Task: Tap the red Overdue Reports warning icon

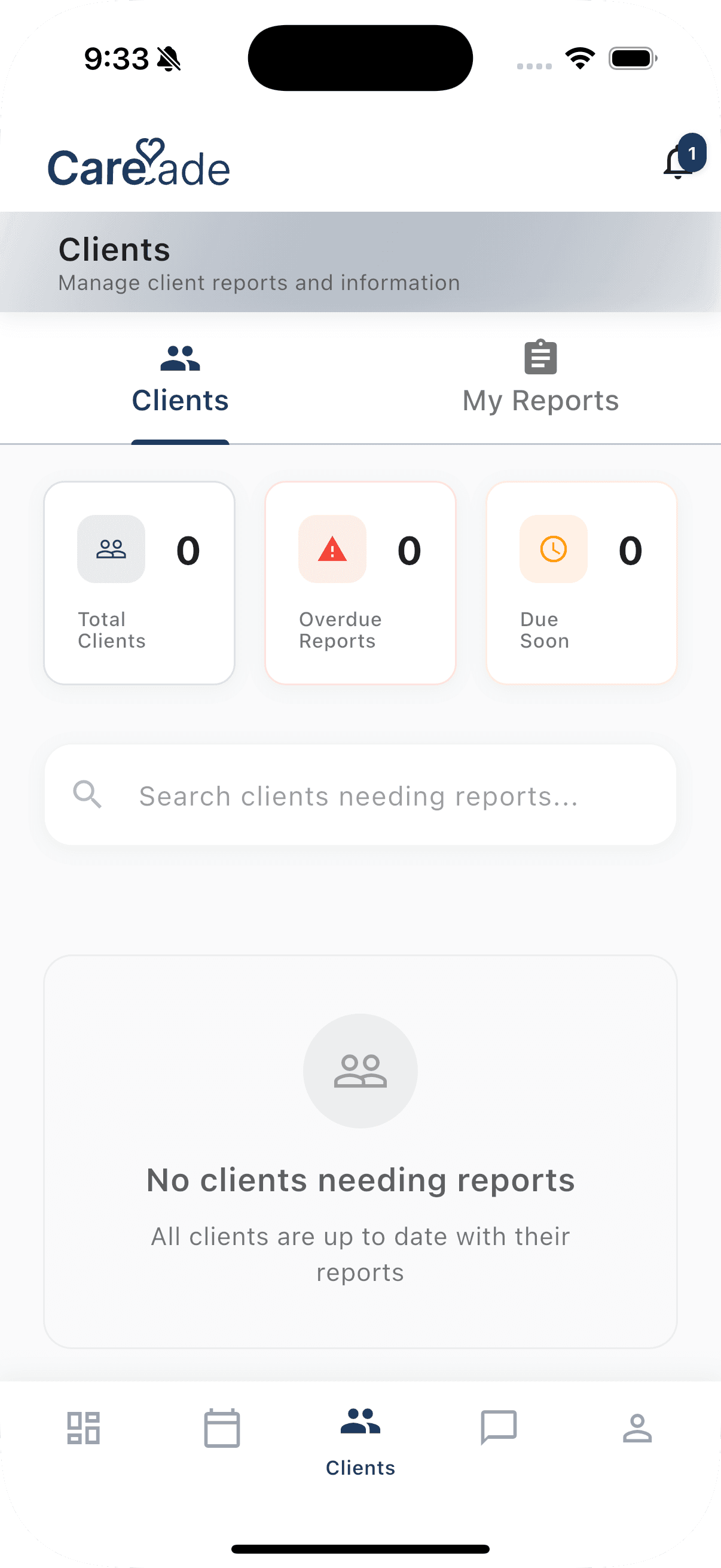Action: [332, 548]
